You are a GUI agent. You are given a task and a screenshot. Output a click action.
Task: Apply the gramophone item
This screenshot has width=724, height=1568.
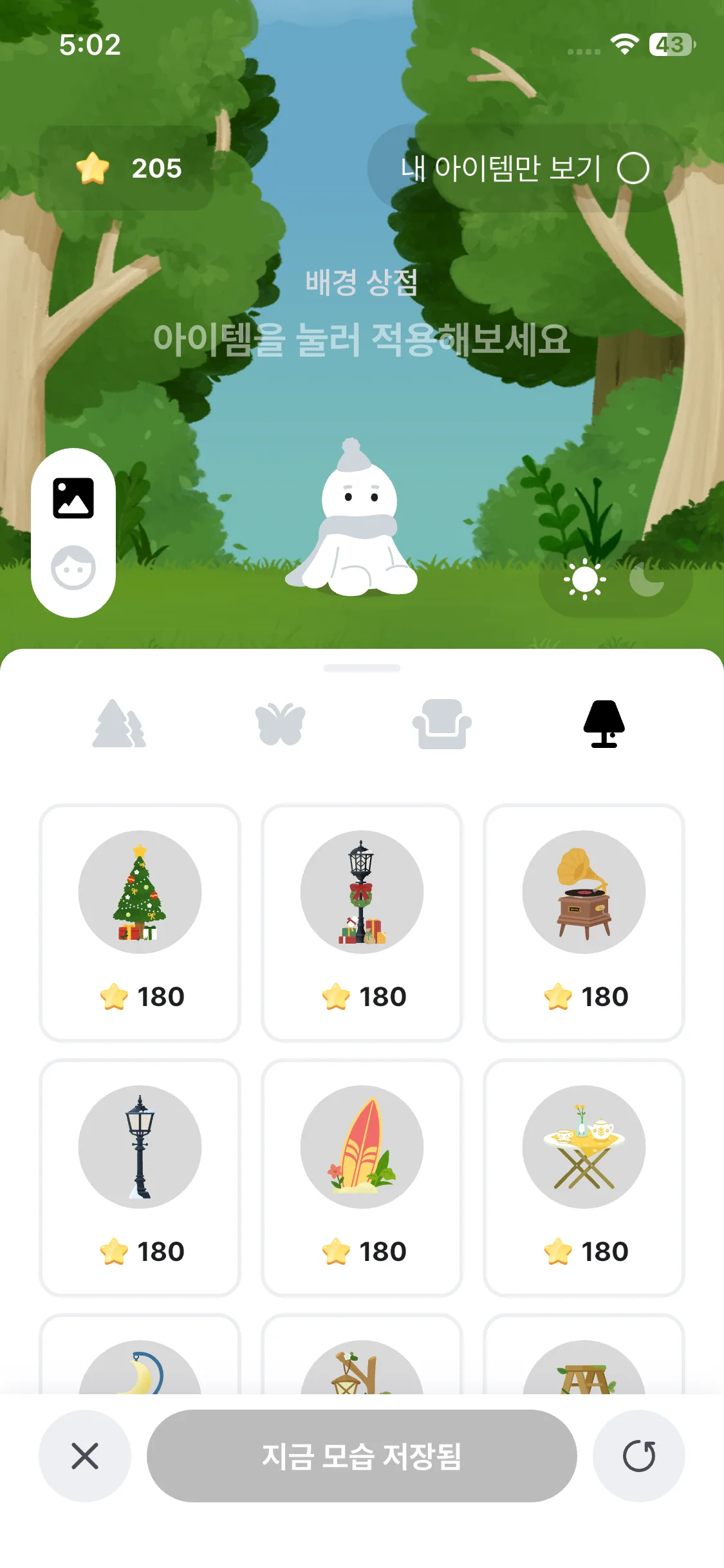pos(584,922)
